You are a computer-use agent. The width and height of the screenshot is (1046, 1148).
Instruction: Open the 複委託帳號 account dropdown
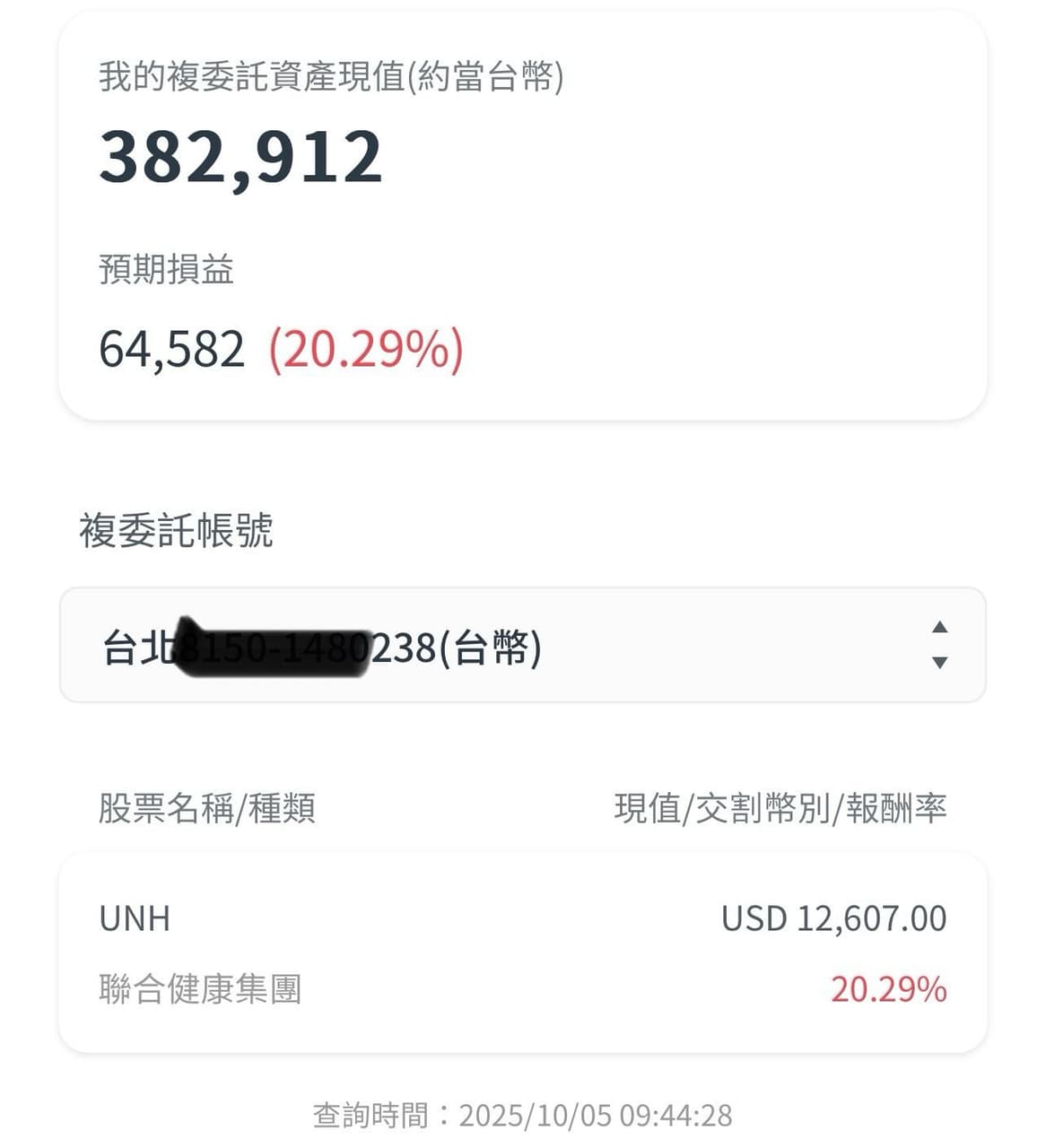tap(522, 646)
